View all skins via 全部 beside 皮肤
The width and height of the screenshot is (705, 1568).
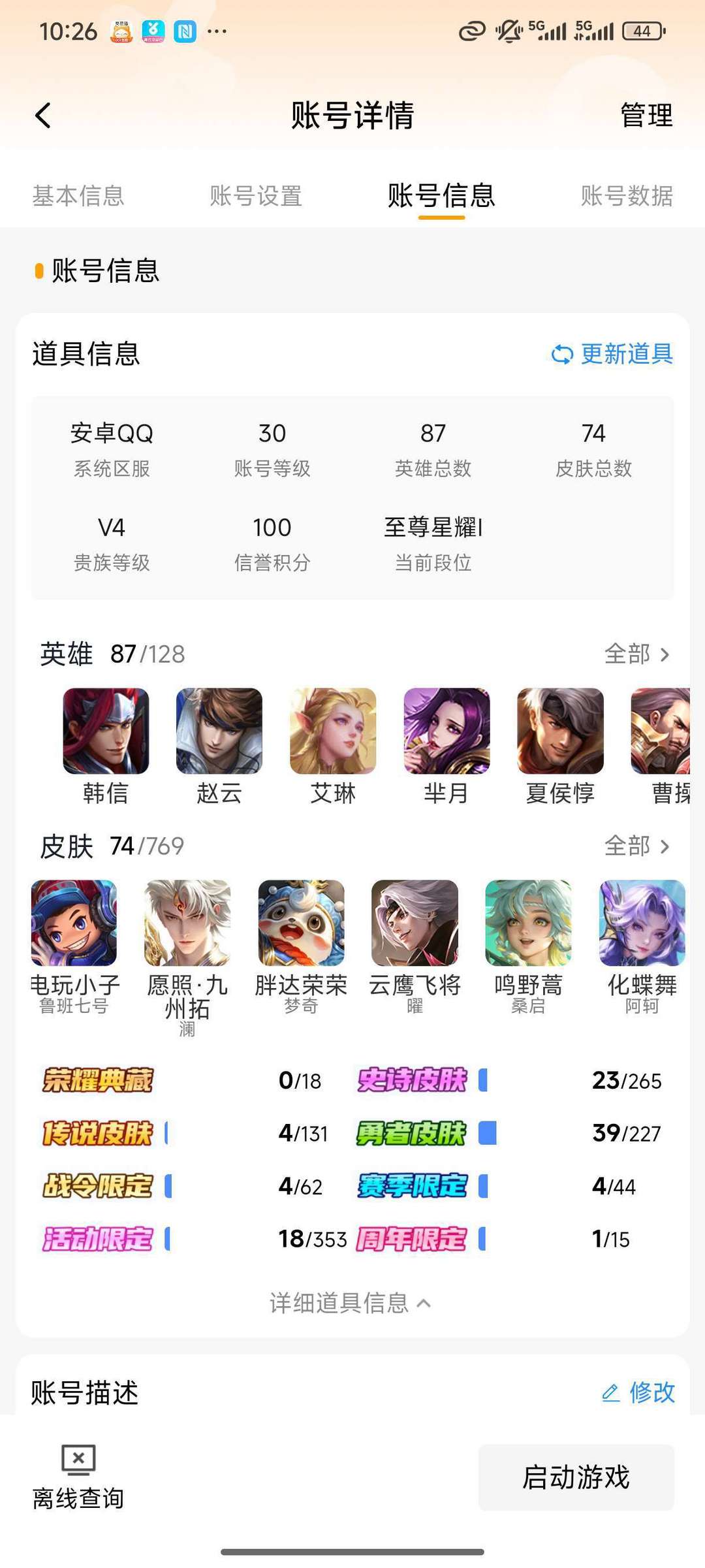pyautogui.click(x=636, y=846)
